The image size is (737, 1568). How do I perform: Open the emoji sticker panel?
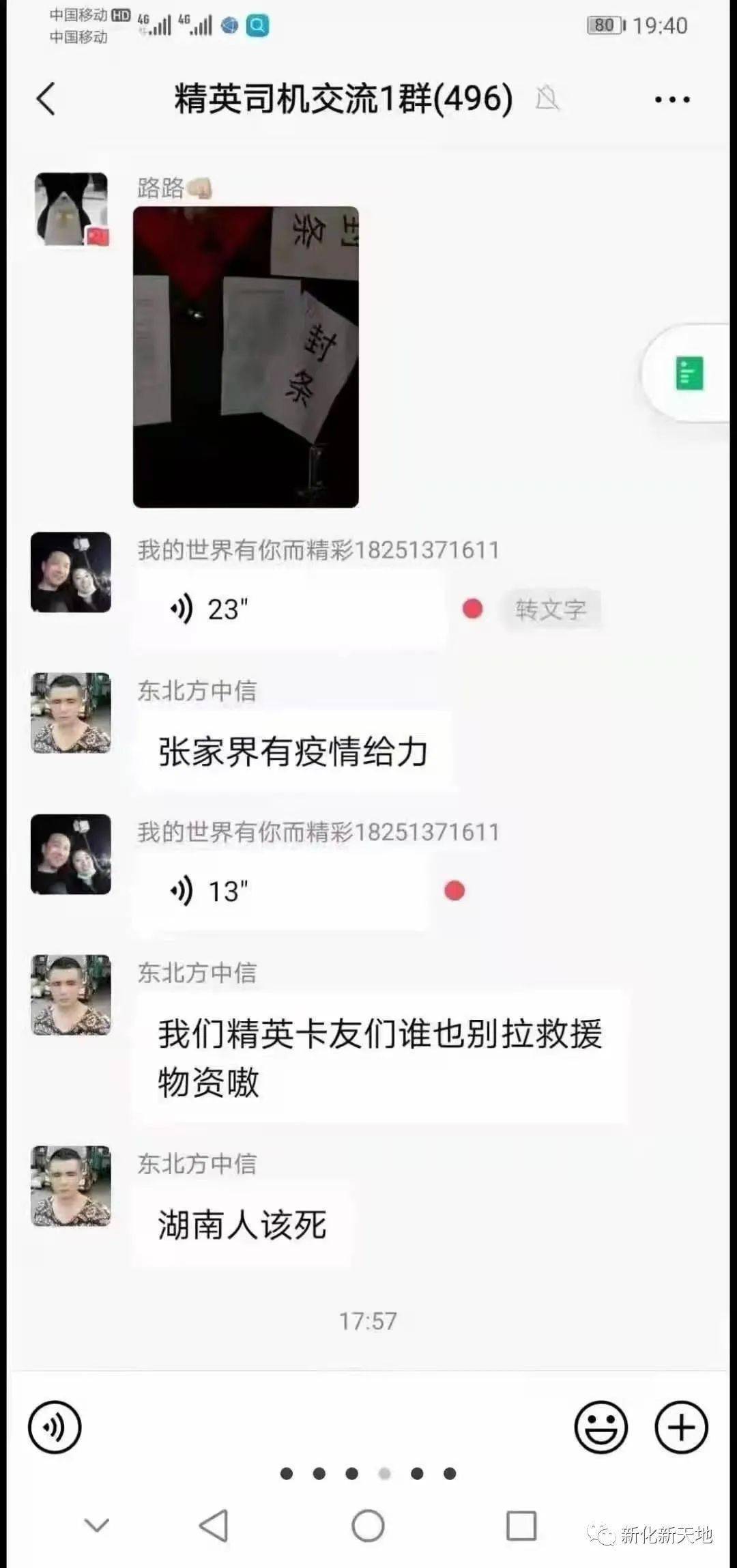601,1426
